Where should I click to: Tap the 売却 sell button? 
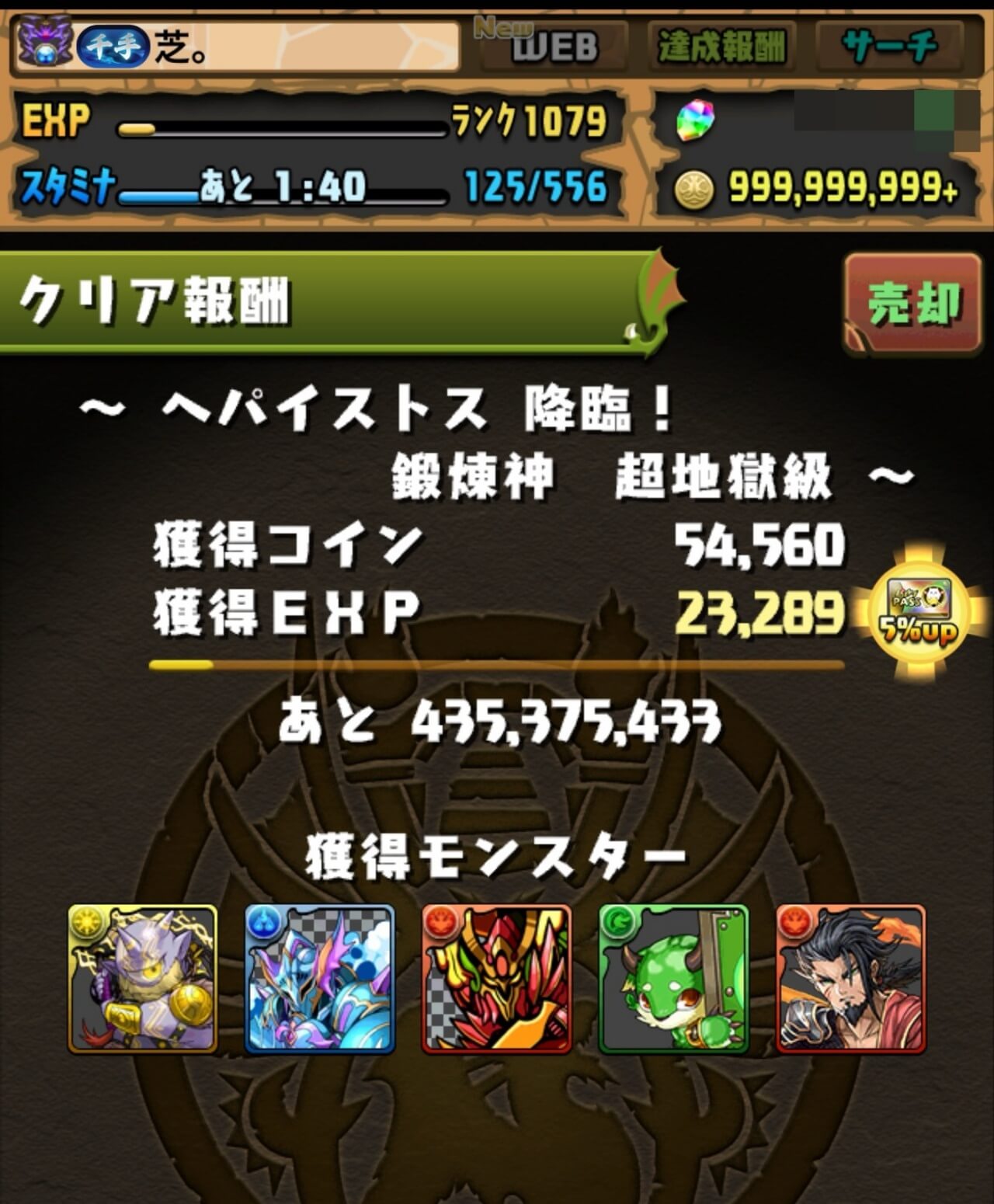914,304
